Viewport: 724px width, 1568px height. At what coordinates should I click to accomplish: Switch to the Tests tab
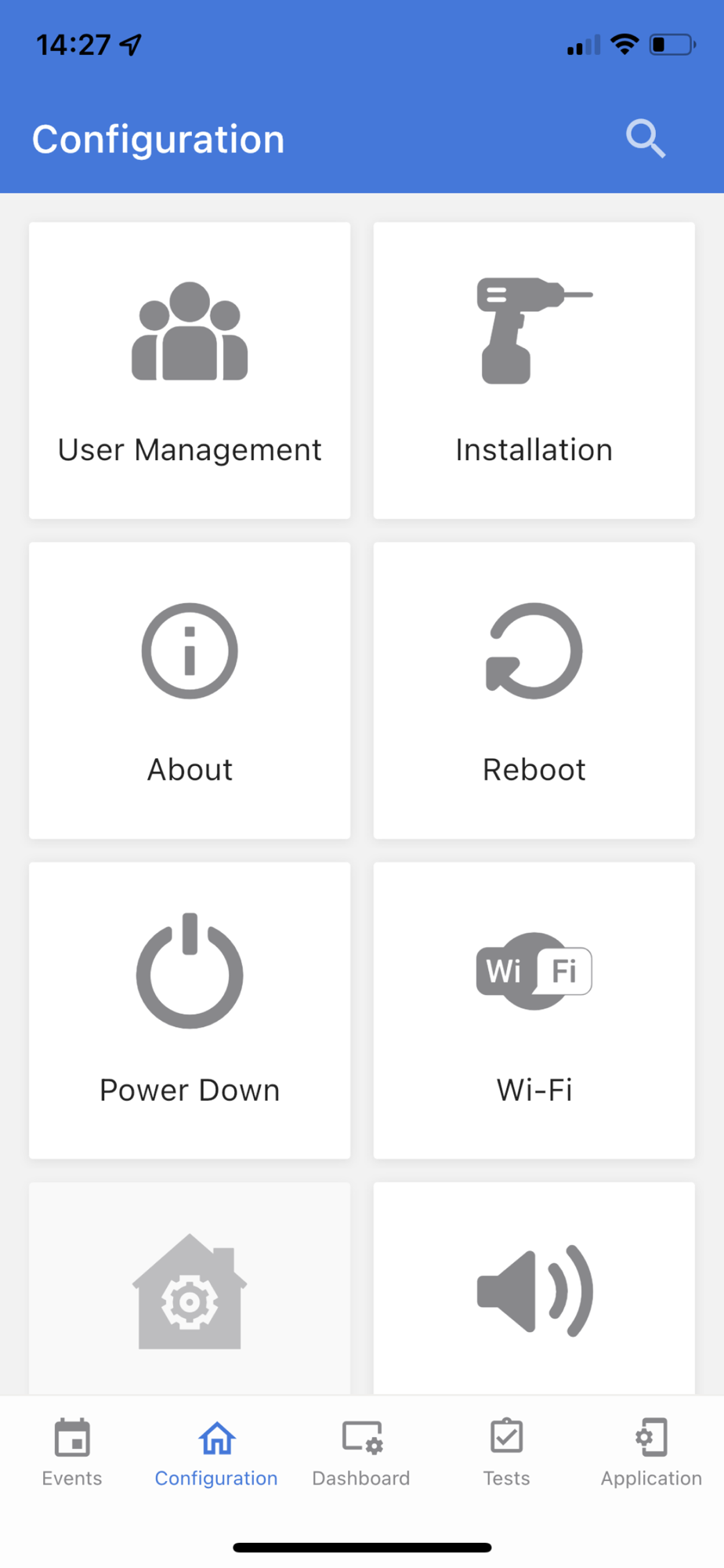[506, 1453]
